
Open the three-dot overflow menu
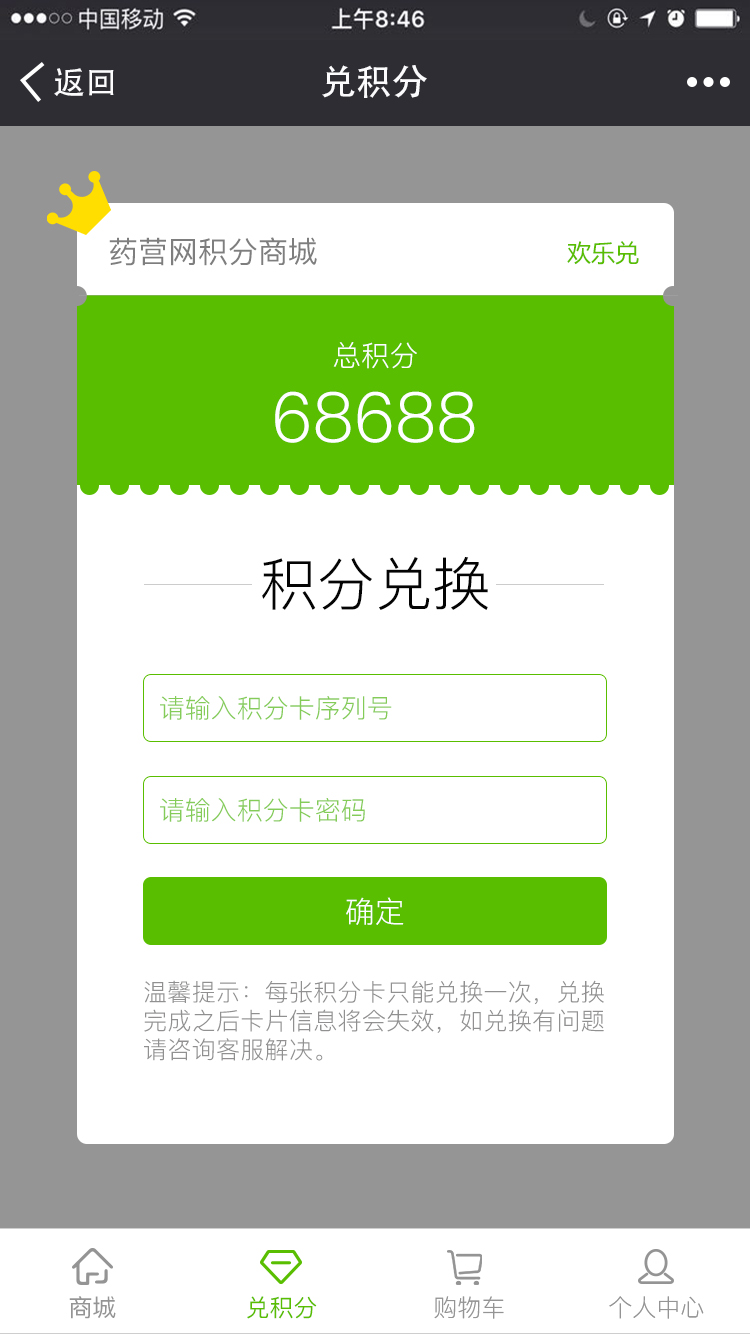tap(708, 82)
